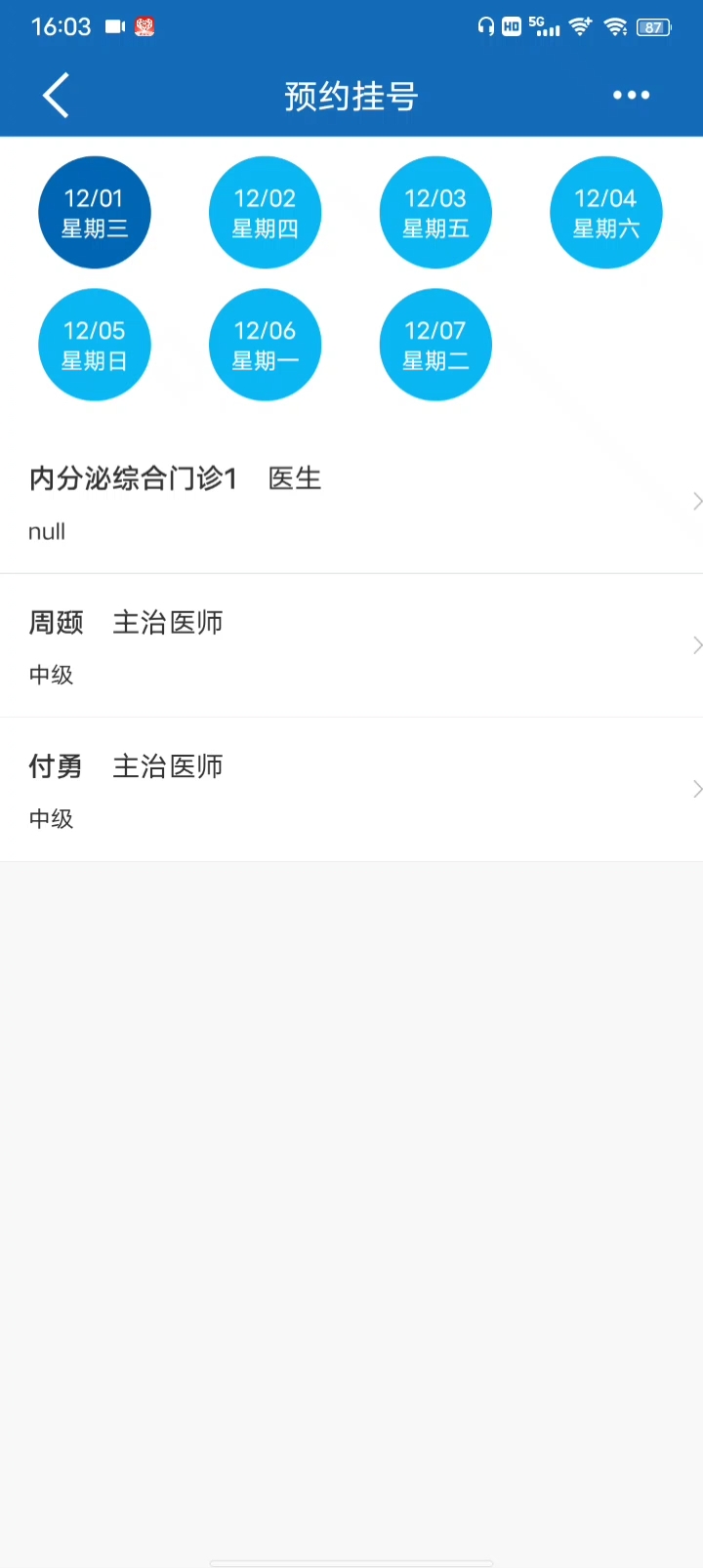Screen dimensions: 703x1568
Task: Expand doctor 周颋's schedule chevron
Action: 695,644
